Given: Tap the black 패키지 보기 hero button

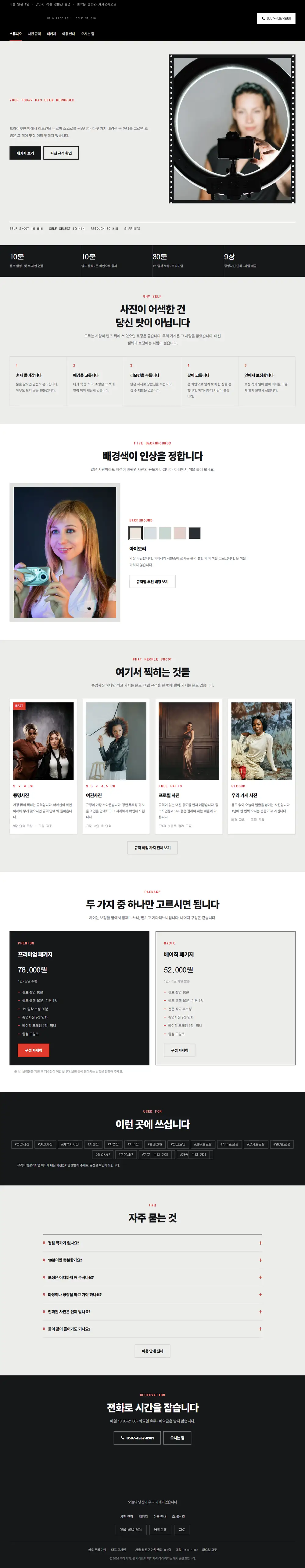Looking at the screenshot, I should [26, 154].
